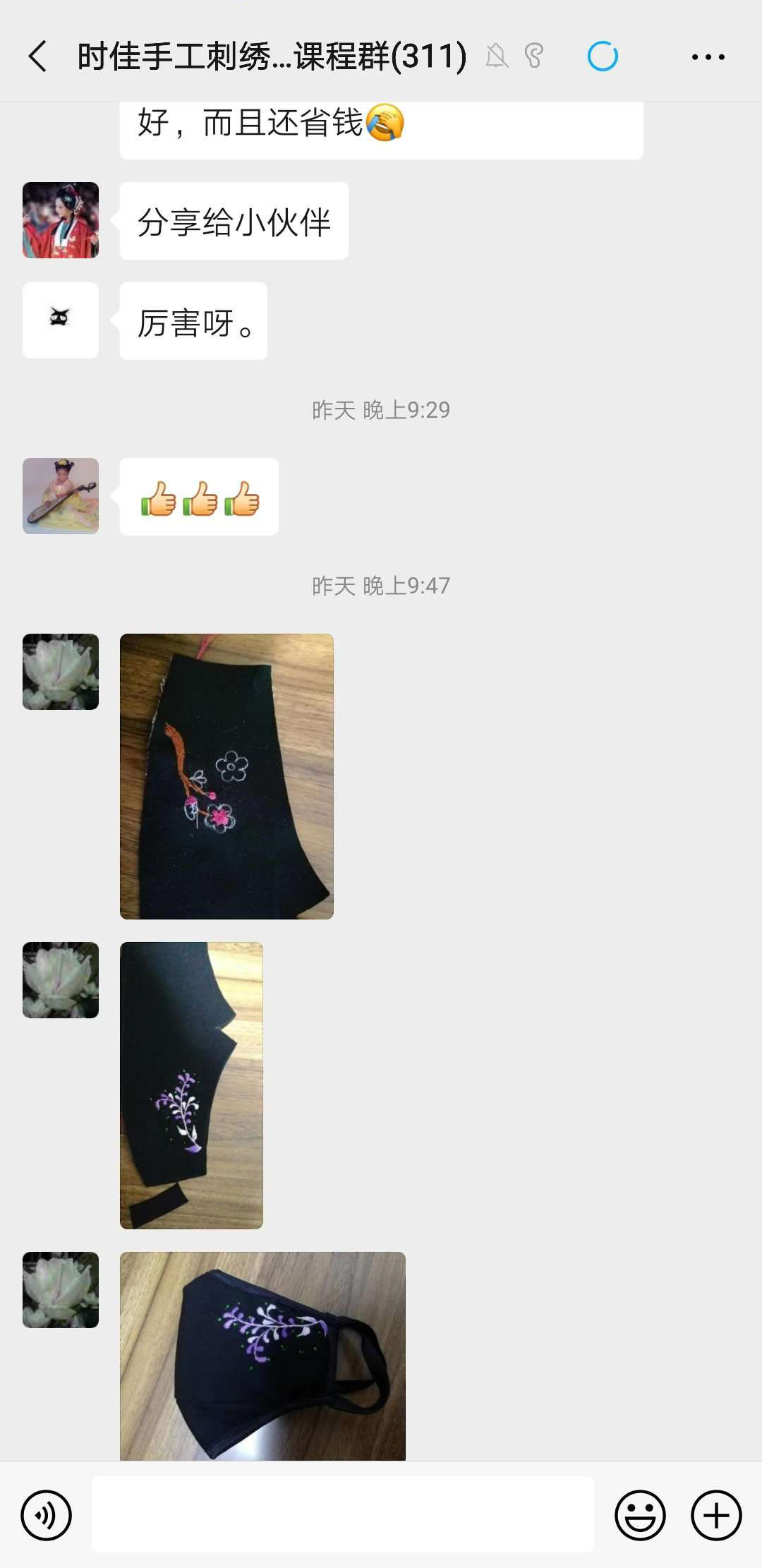762x1568 pixels.
Task: Open the emoji sticker panel
Action: tap(640, 1515)
